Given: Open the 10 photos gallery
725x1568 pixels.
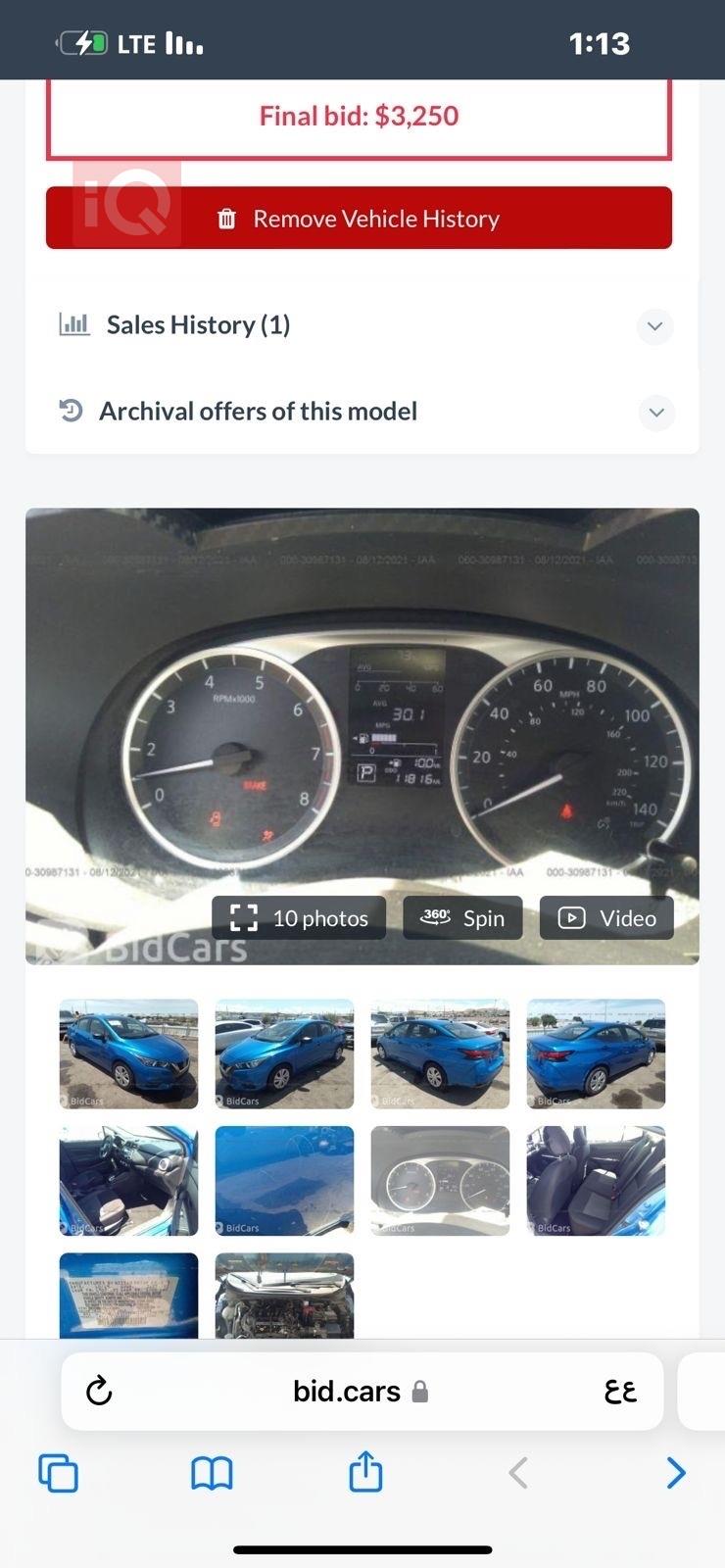Looking at the screenshot, I should tap(299, 918).
